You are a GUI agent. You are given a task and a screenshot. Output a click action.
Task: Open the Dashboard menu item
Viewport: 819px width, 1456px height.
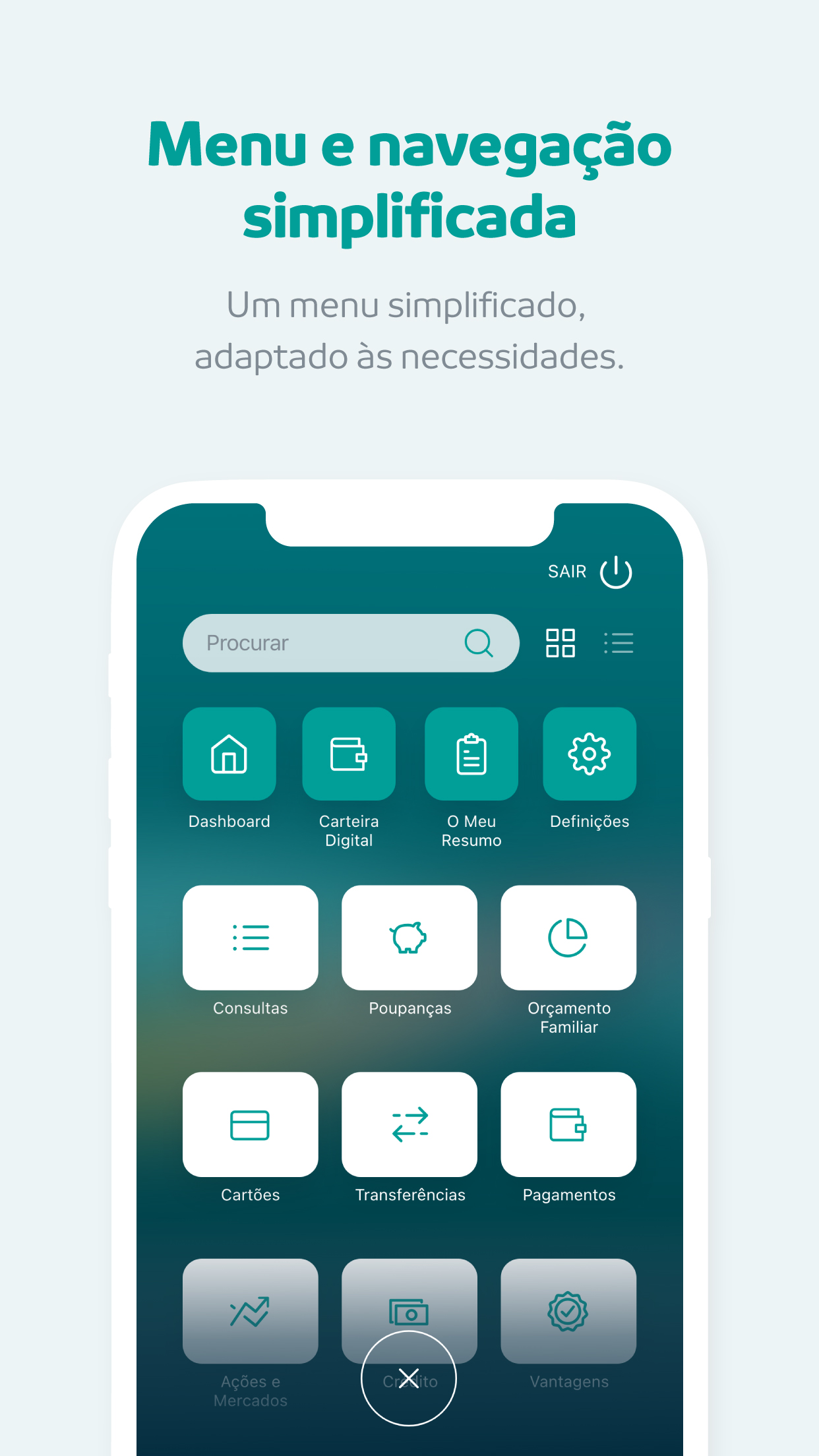click(229, 754)
